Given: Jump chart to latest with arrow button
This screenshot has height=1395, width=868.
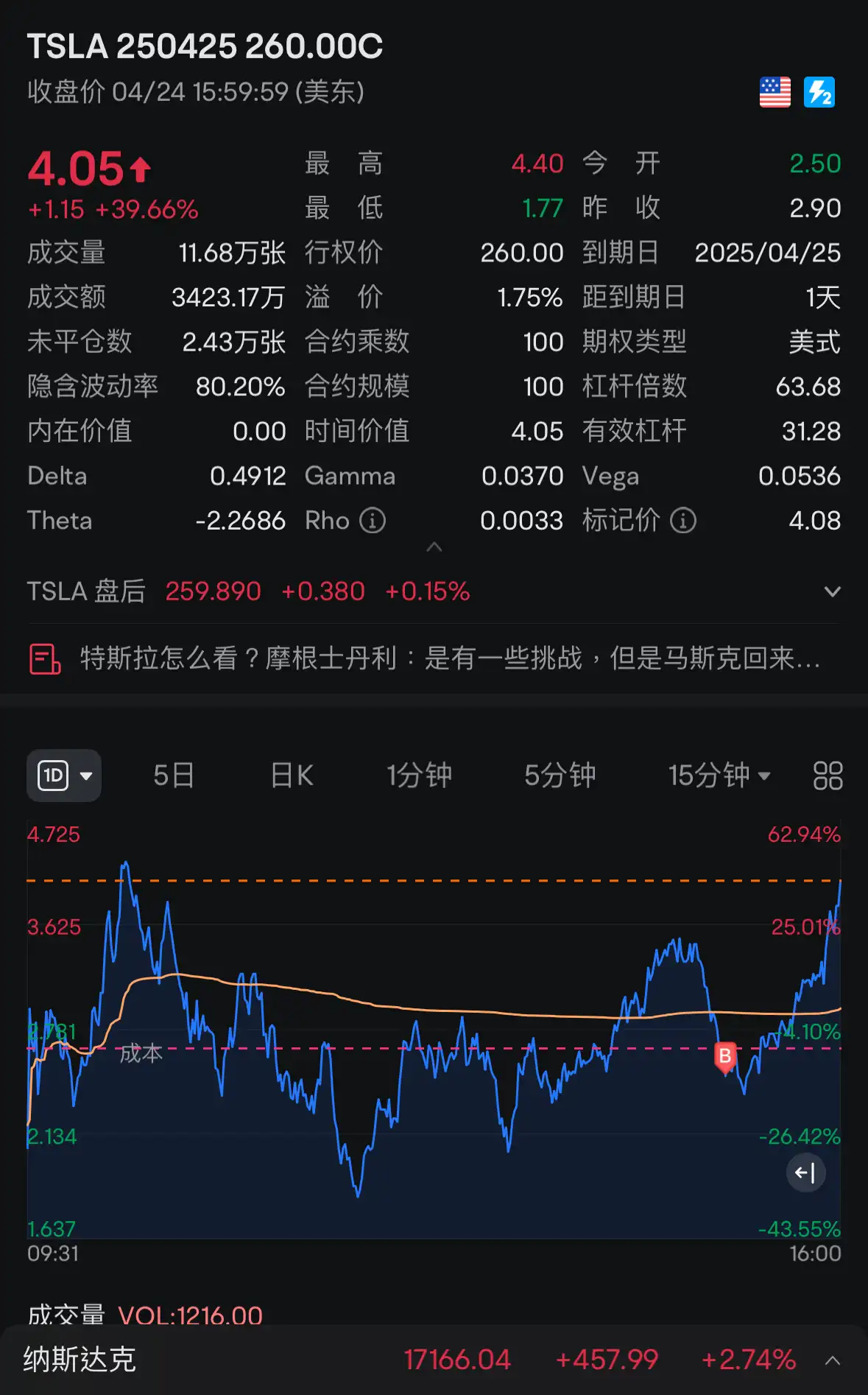Looking at the screenshot, I should (x=805, y=1173).
